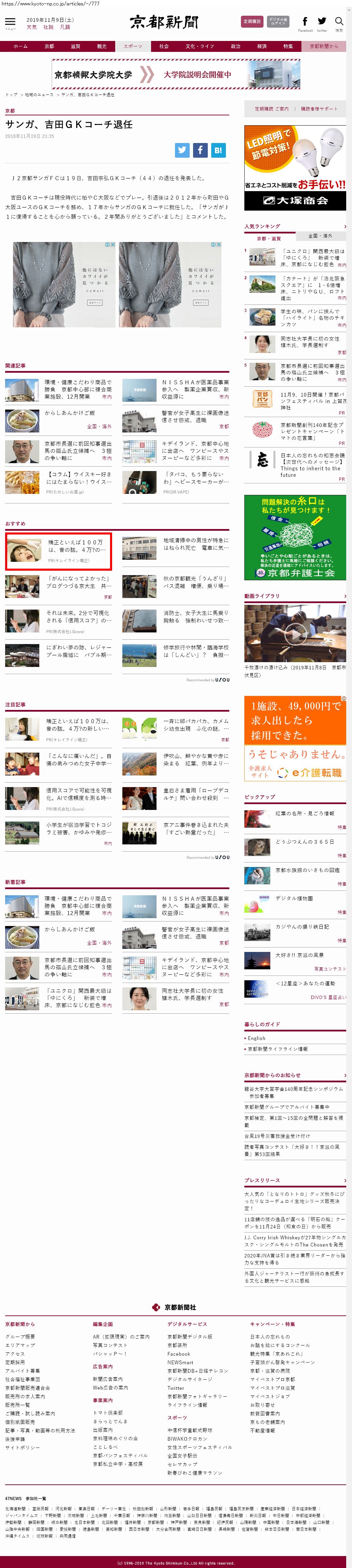
Task: Open the search icon in header
Action: (x=339, y=22)
